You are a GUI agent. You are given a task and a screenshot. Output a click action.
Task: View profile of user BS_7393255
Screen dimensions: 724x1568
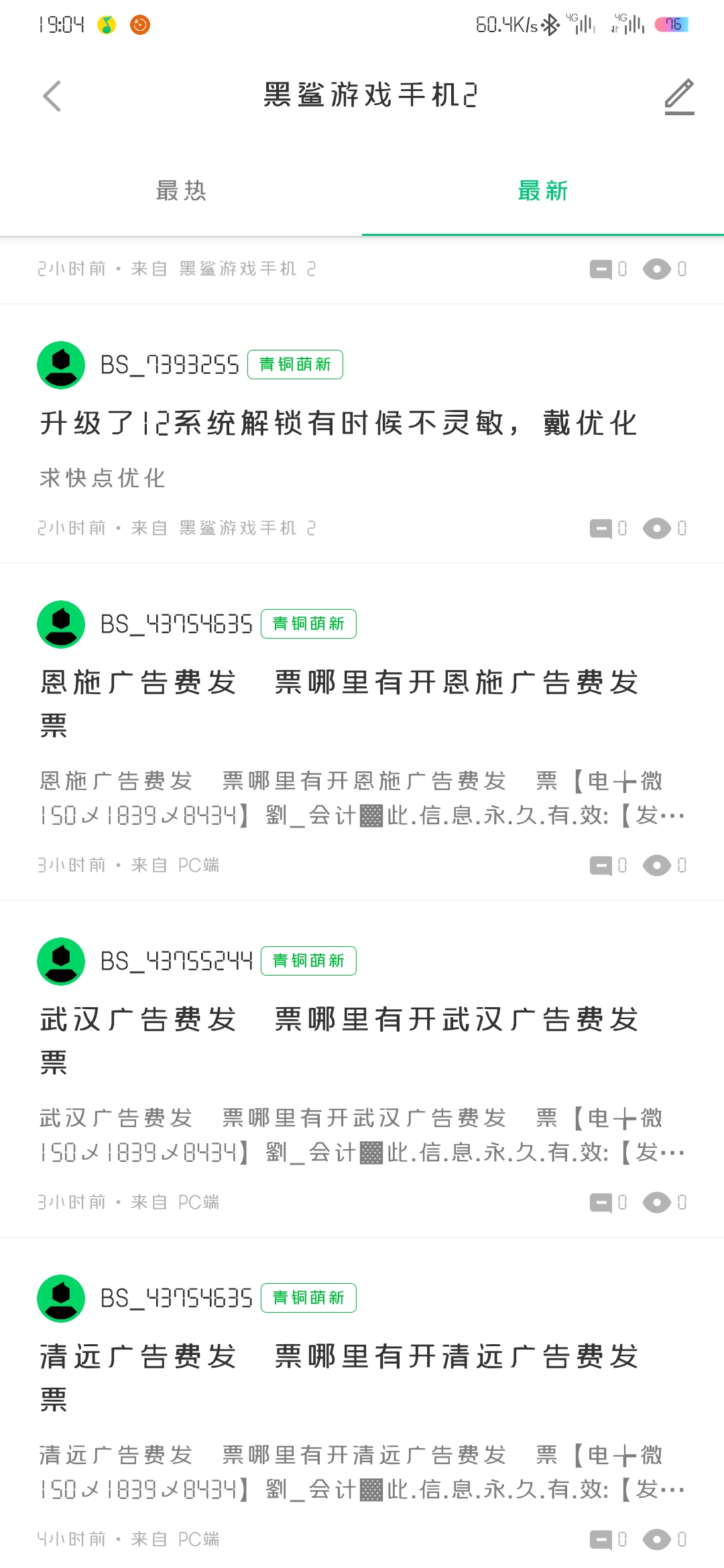click(170, 365)
